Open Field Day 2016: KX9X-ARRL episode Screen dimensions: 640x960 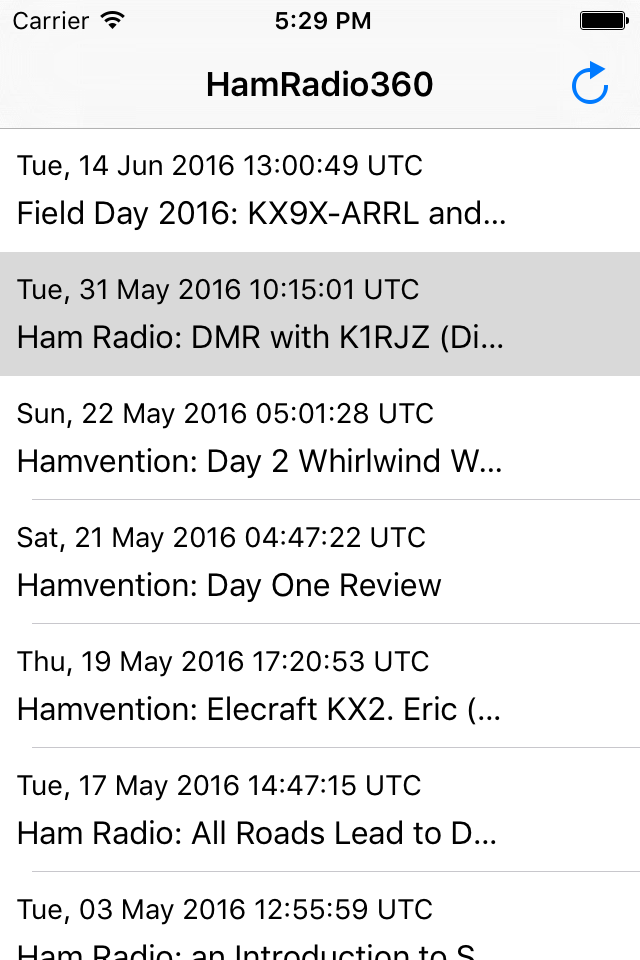pyautogui.click(x=320, y=190)
